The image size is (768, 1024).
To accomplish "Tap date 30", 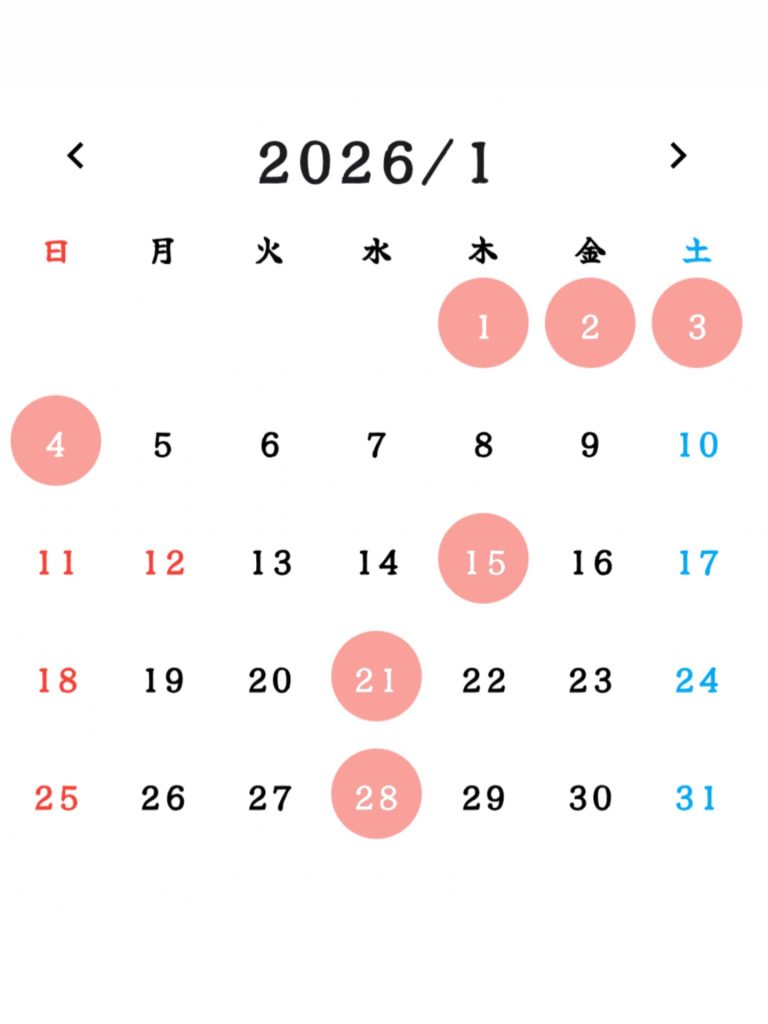I will (590, 798).
